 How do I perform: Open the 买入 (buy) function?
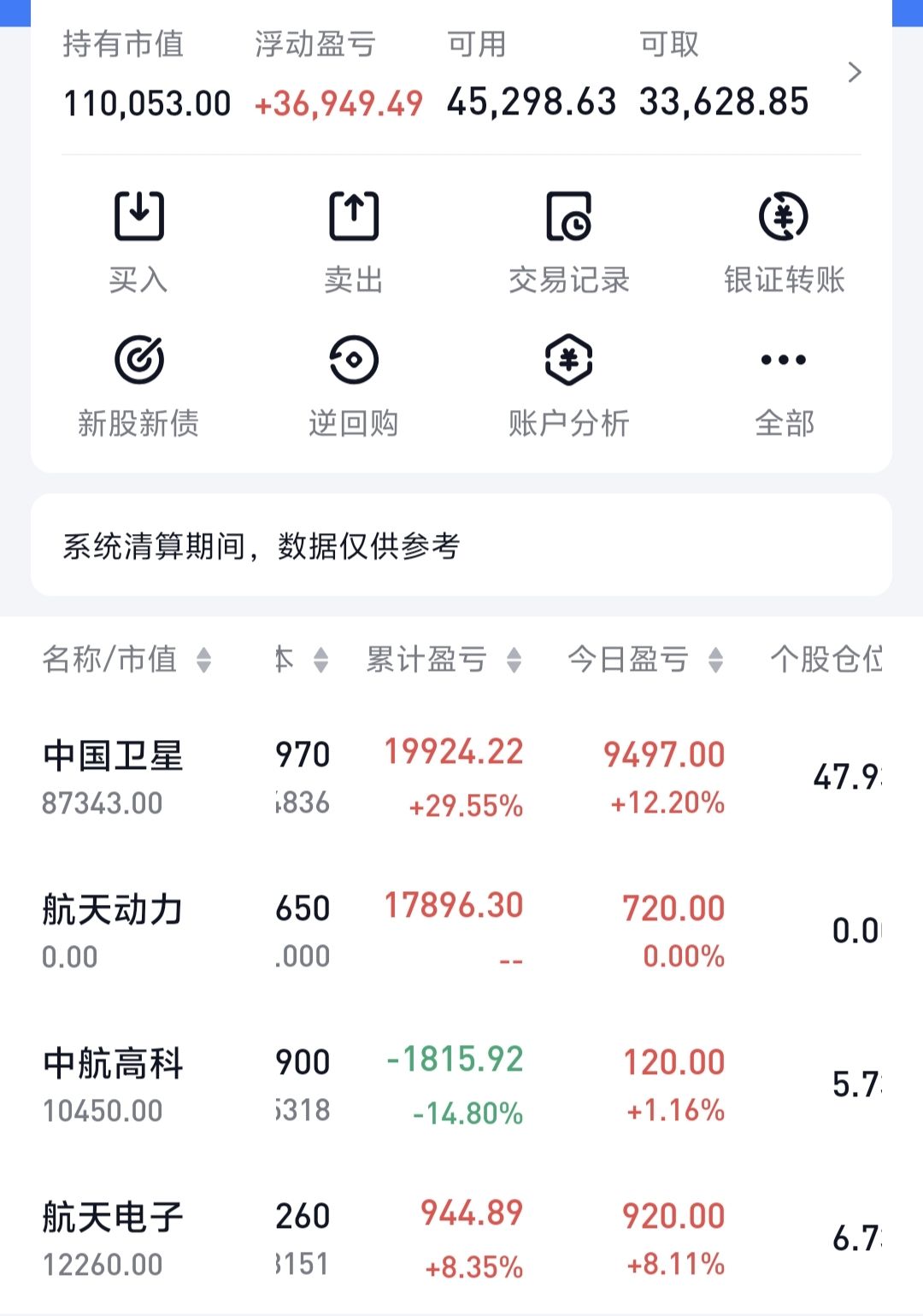pos(138,239)
